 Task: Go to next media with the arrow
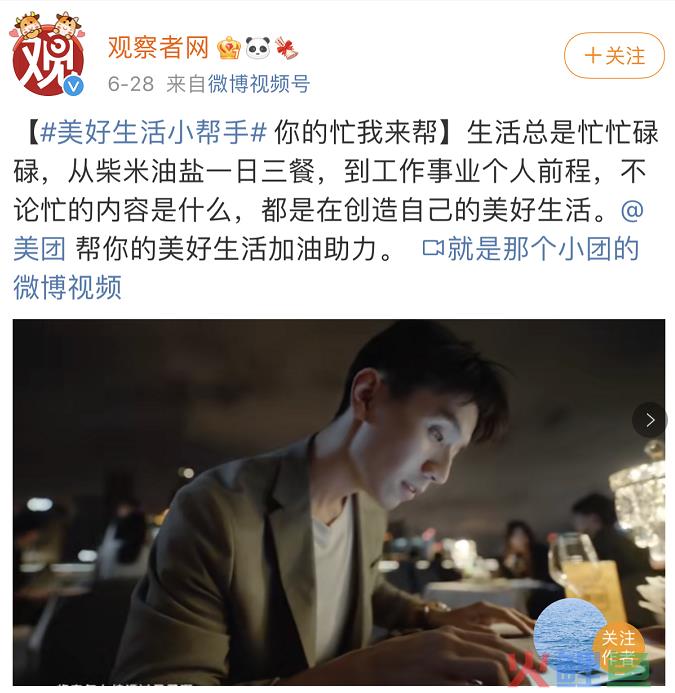pos(649,420)
